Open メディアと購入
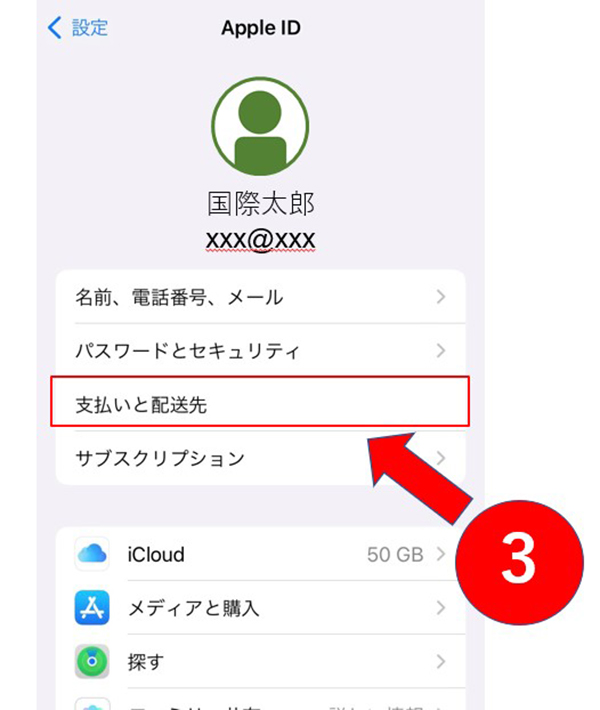 260,607
